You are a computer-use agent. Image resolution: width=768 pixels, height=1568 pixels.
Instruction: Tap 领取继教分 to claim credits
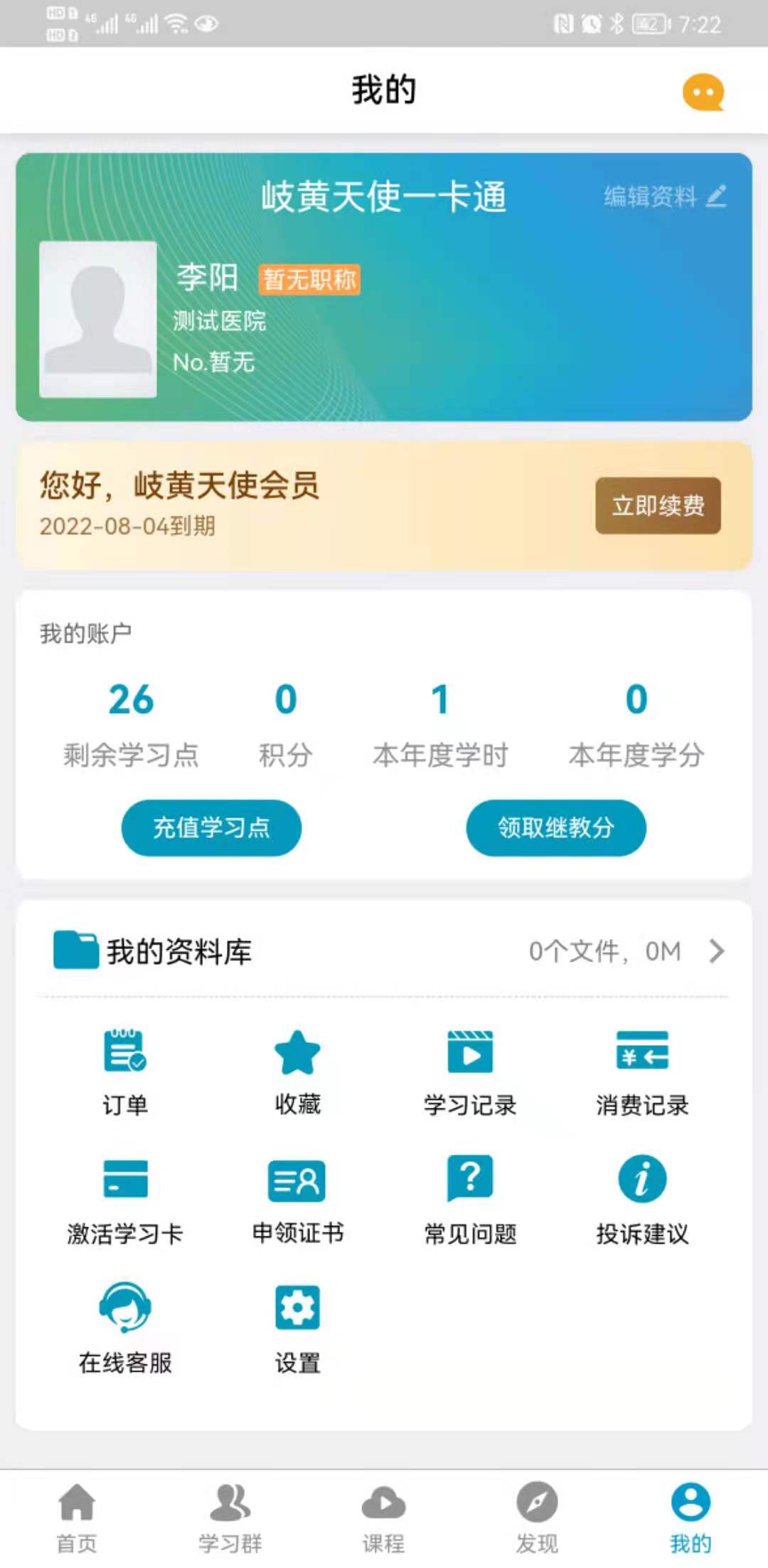click(556, 827)
